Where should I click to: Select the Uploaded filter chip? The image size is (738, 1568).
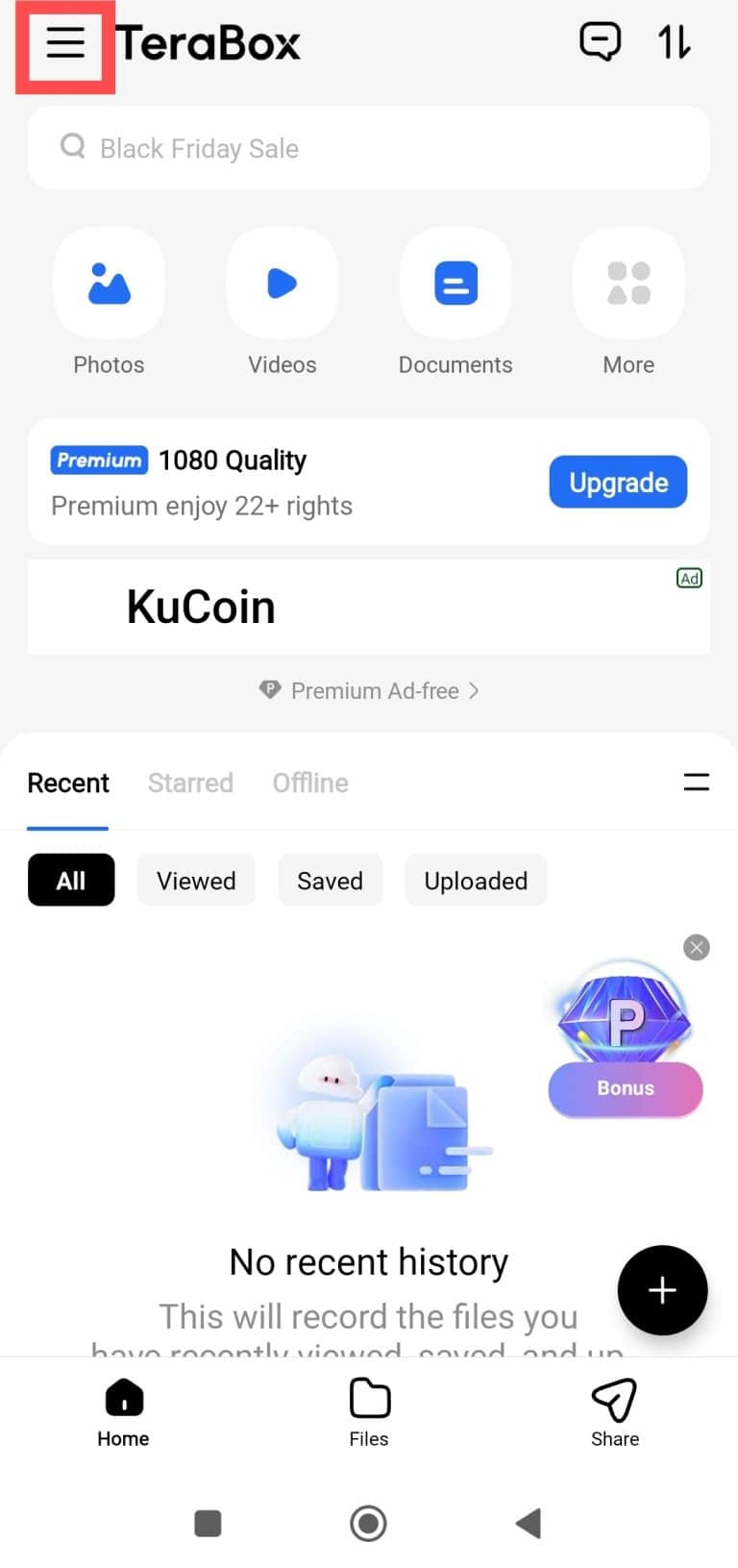[x=476, y=880]
